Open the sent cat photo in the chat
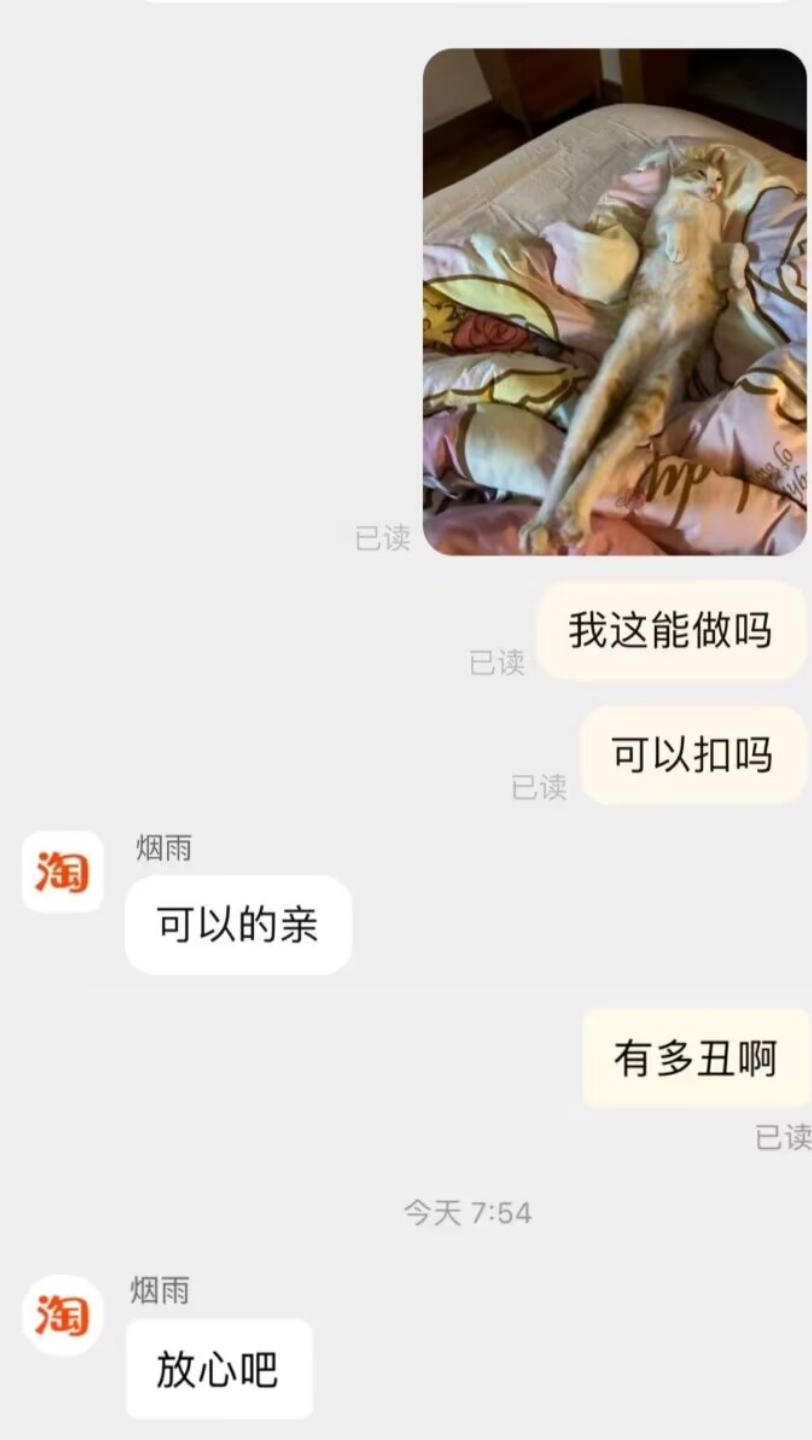 pyautogui.click(x=614, y=302)
